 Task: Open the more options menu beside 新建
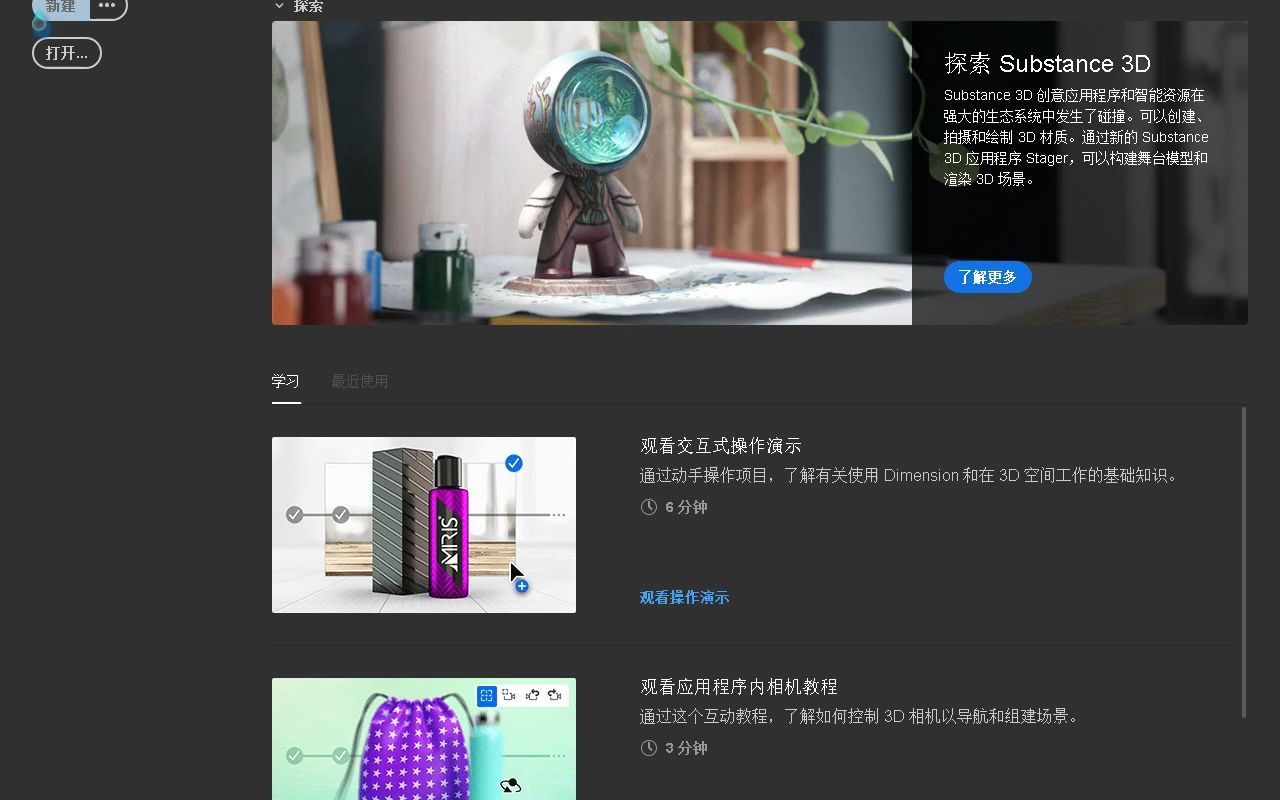click(107, 6)
